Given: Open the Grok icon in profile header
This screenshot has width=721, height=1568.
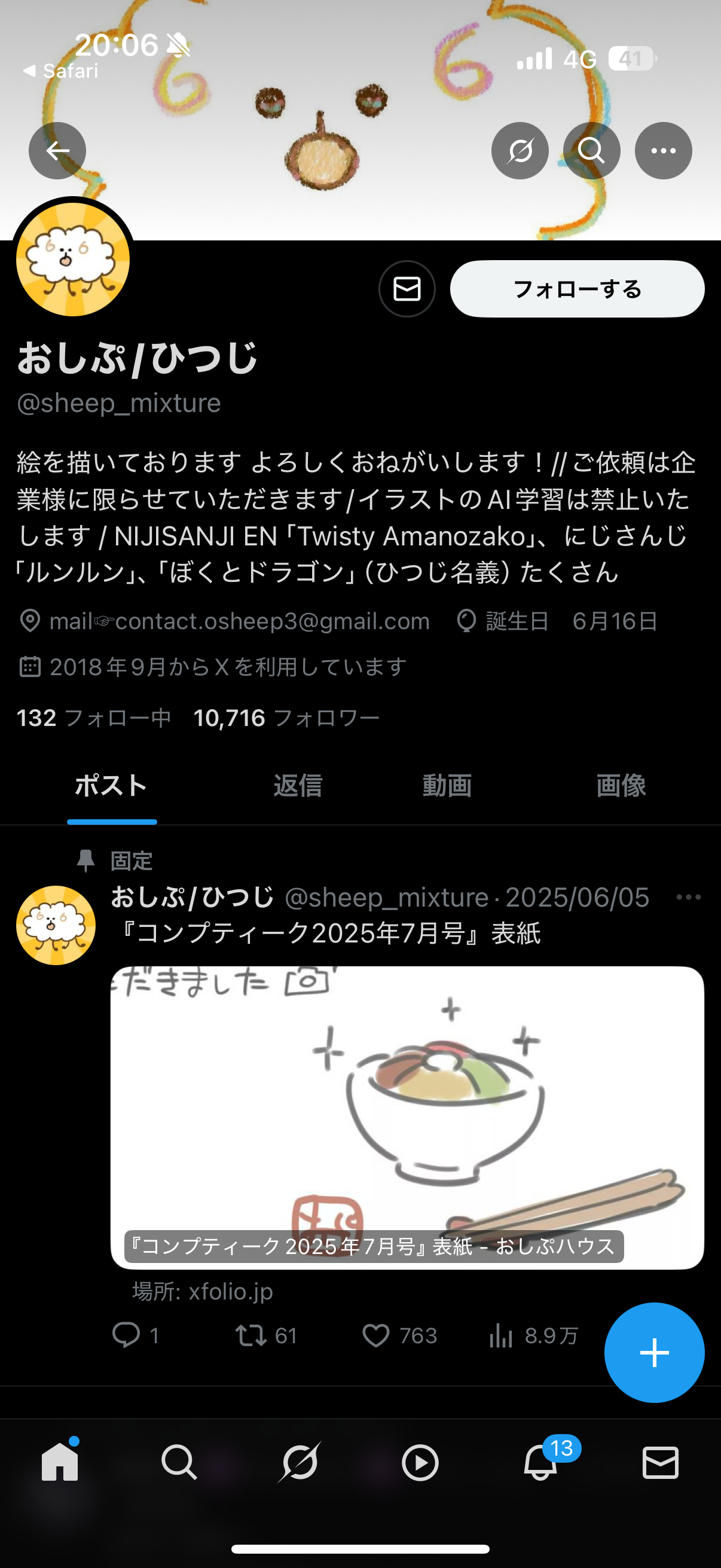Looking at the screenshot, I should pyautogui.click(x=520, y=150).
